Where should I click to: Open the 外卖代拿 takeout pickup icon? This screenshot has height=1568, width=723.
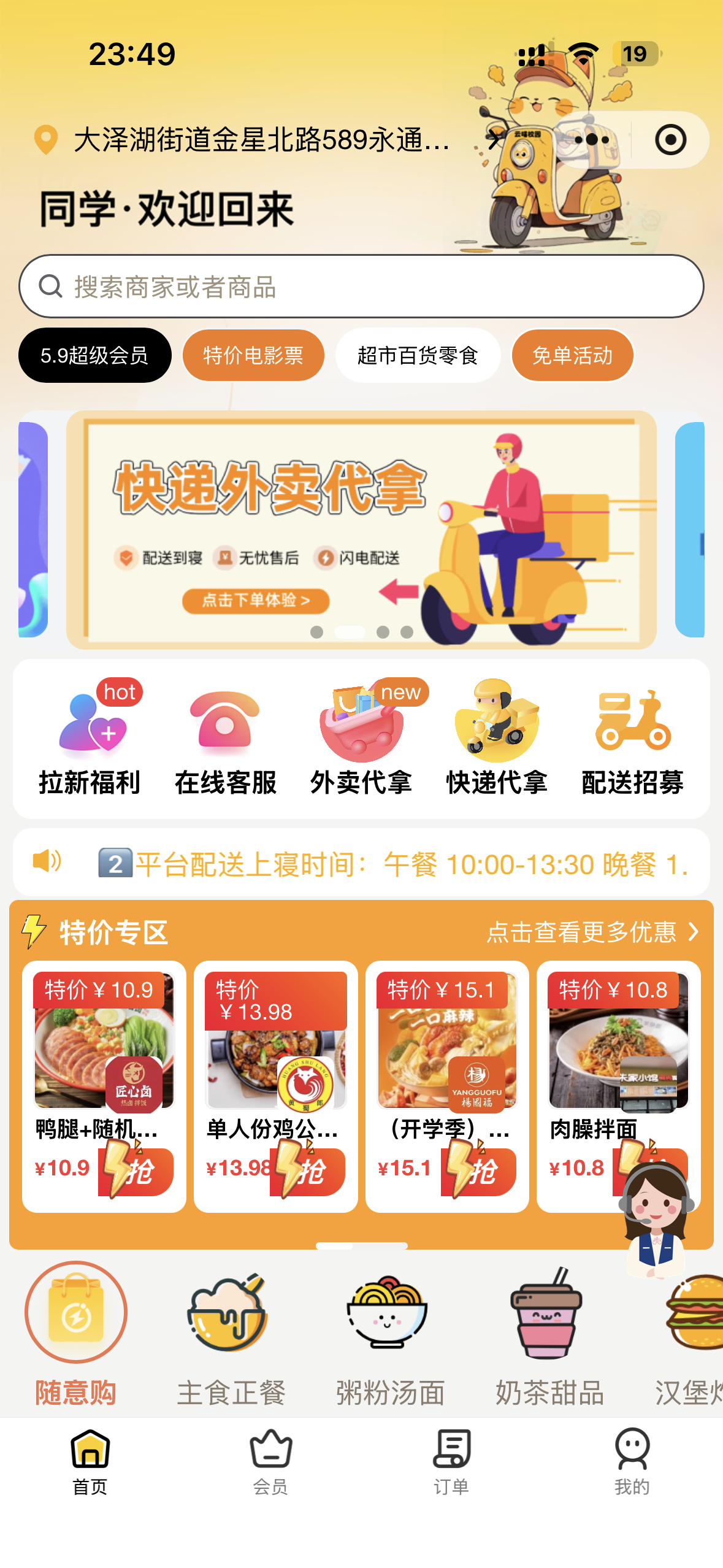(361, 730)
